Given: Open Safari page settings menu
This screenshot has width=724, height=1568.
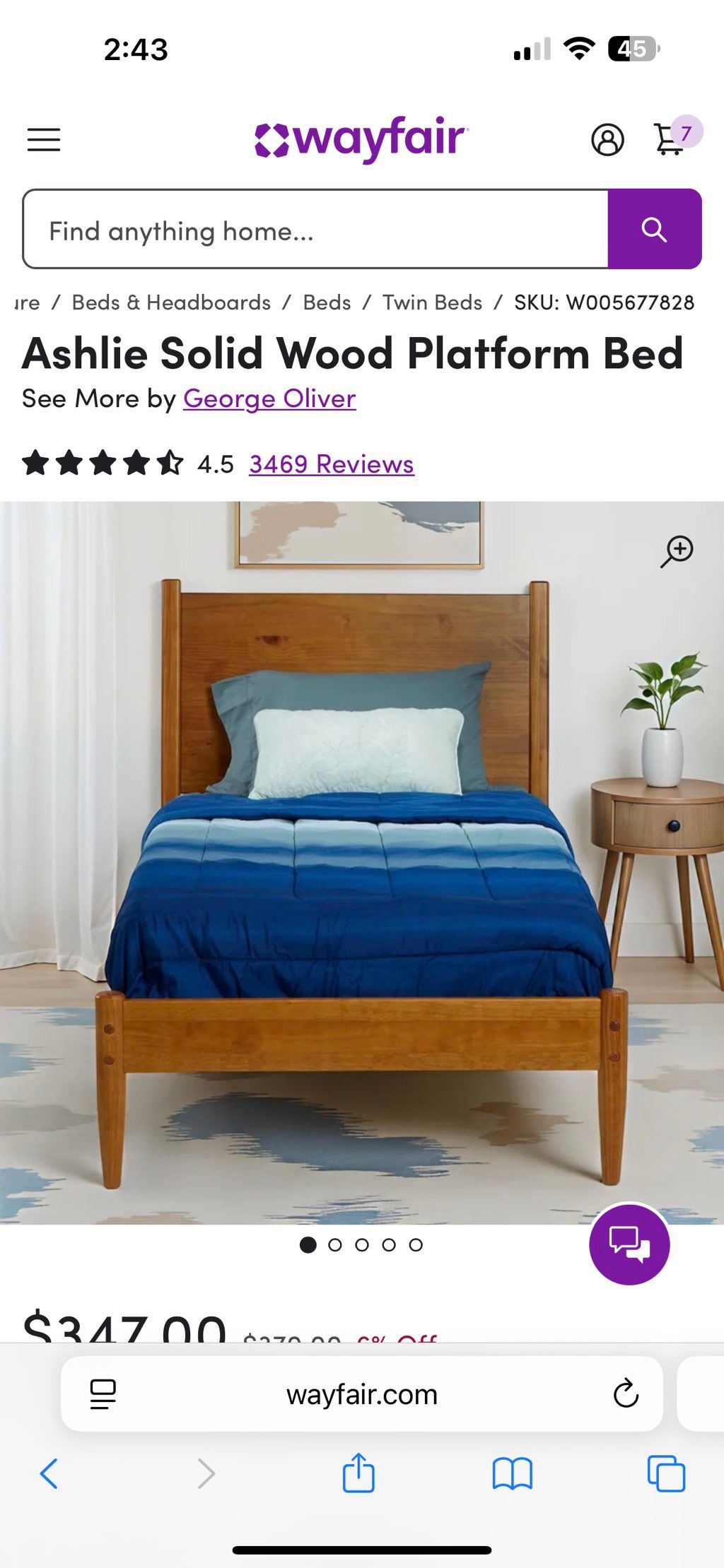Looking at the screenshot, I should (x=103, y=1394).
